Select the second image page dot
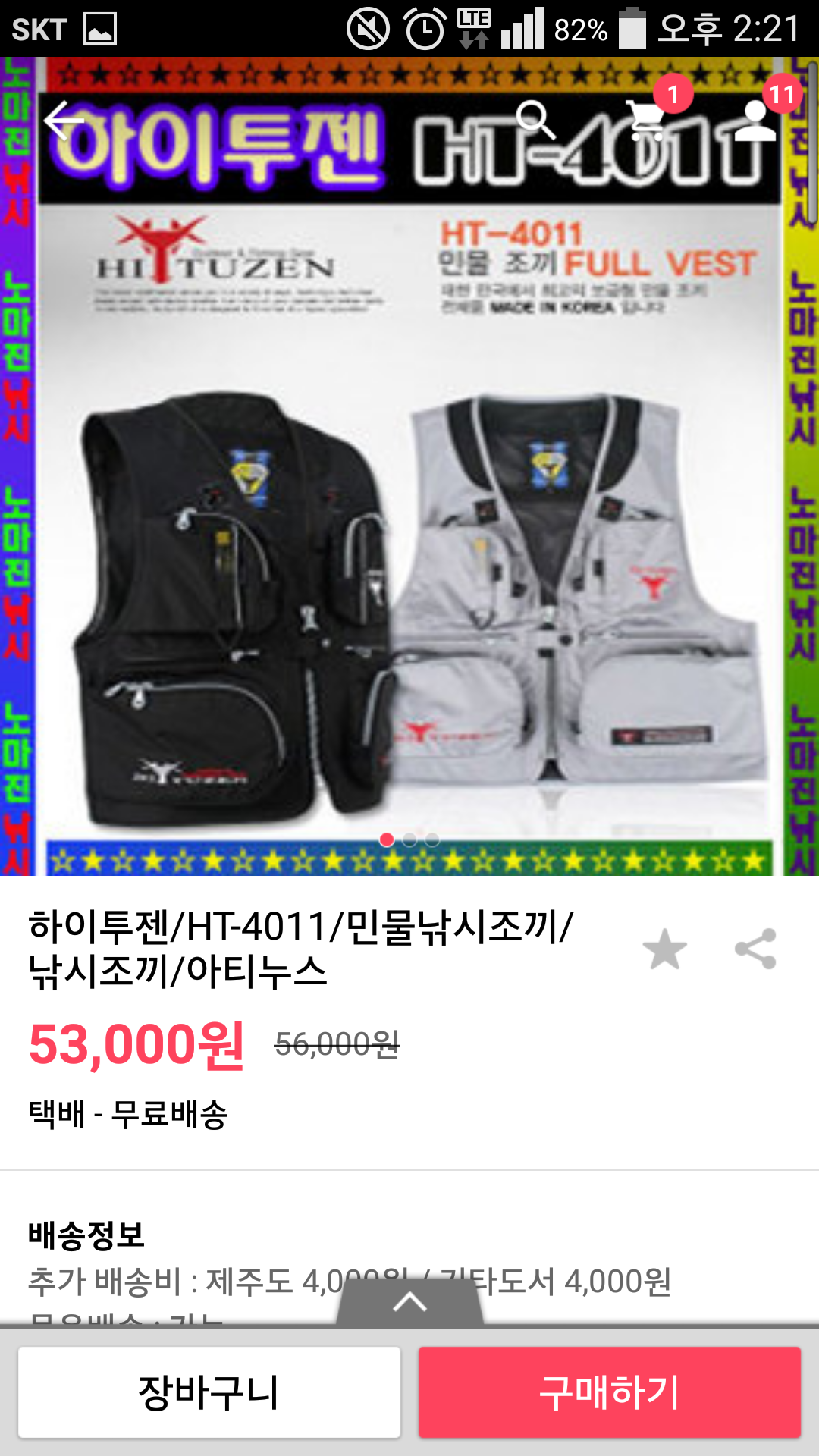819x1456 pixels. [x=409, y=839]
